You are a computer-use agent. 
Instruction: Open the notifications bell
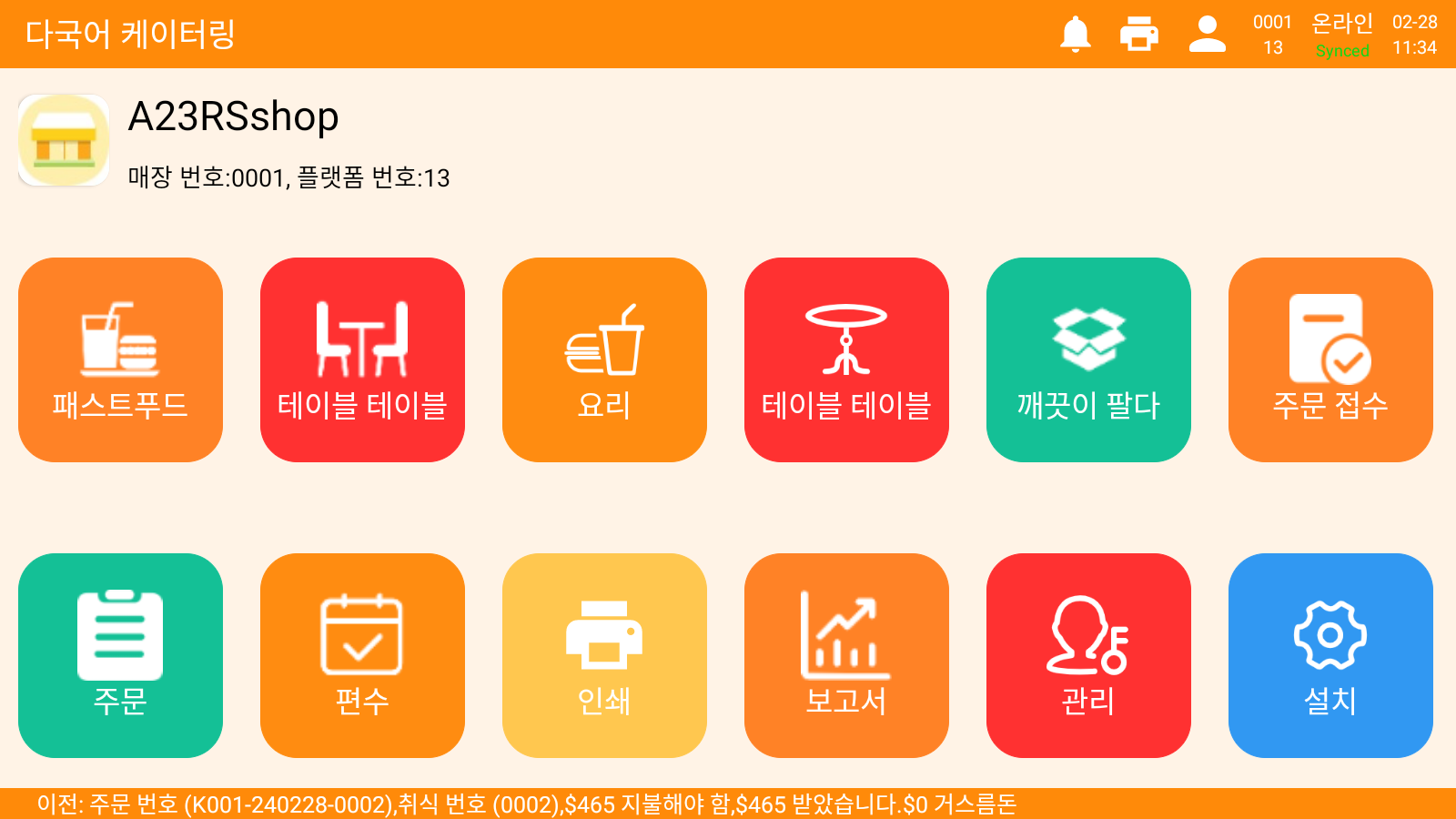click(1075, 35)
